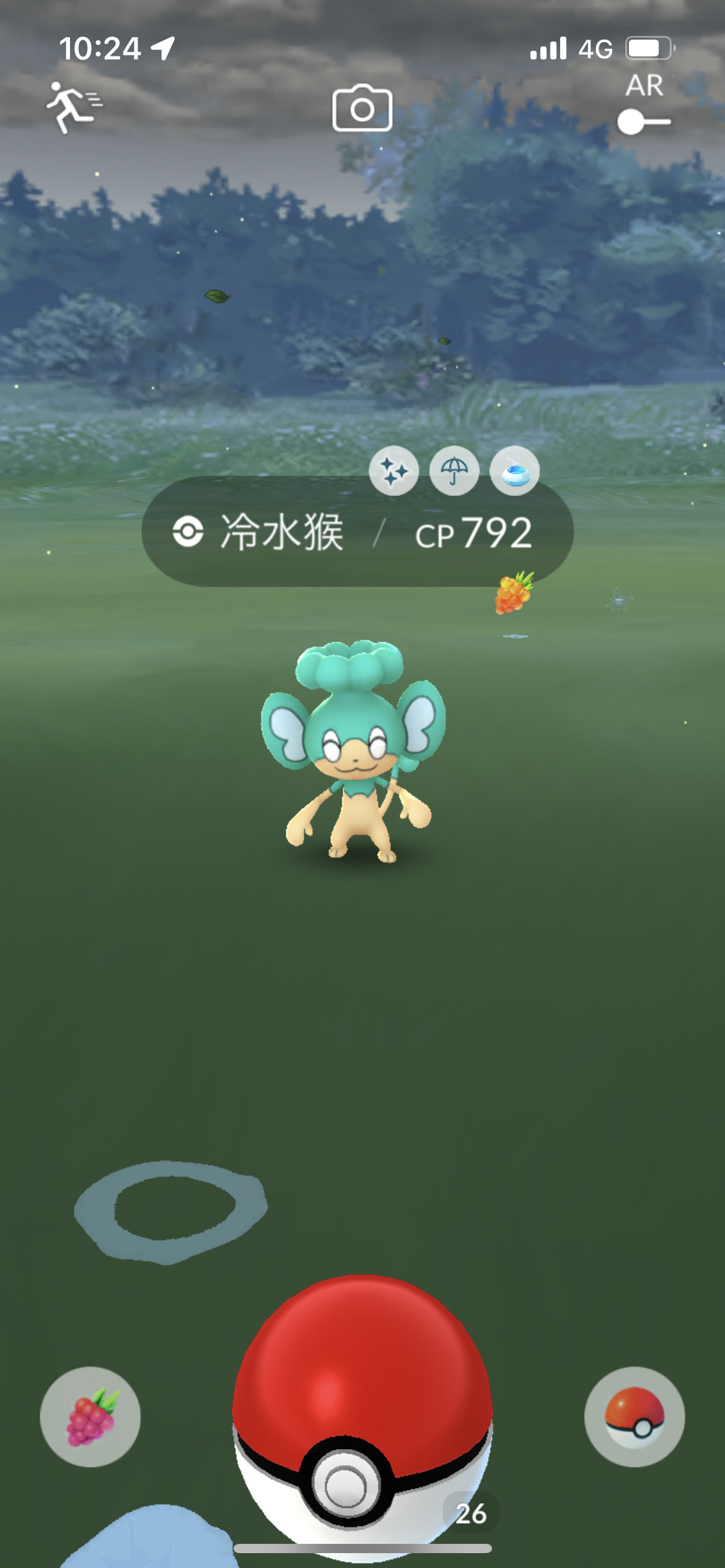Tap the rainy weather boost icon
Viewport: 725px width, 1568px height.
pos(454,471)
